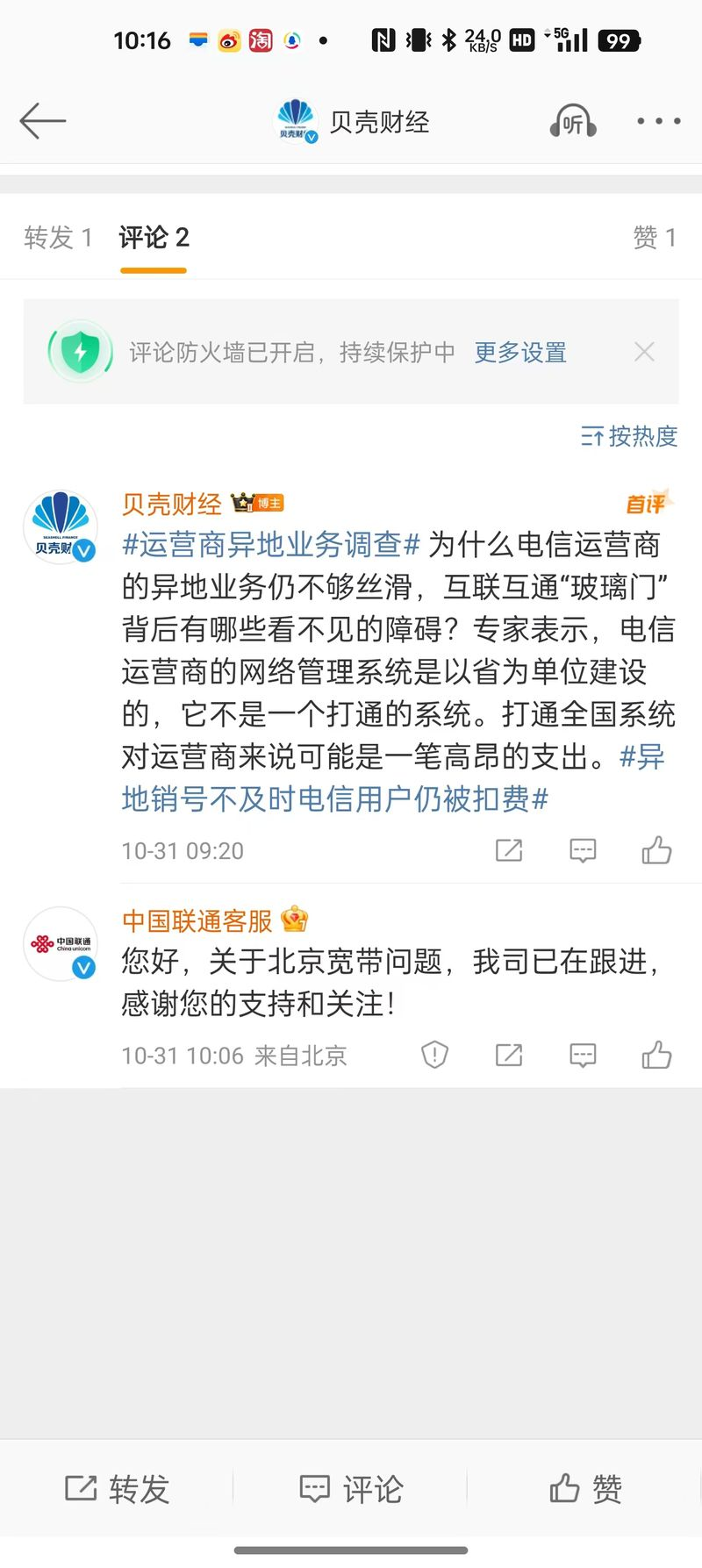Screen dimensions: 702x1568
Task: Open the listen headphone icon
Action: (x=573, y=121)
